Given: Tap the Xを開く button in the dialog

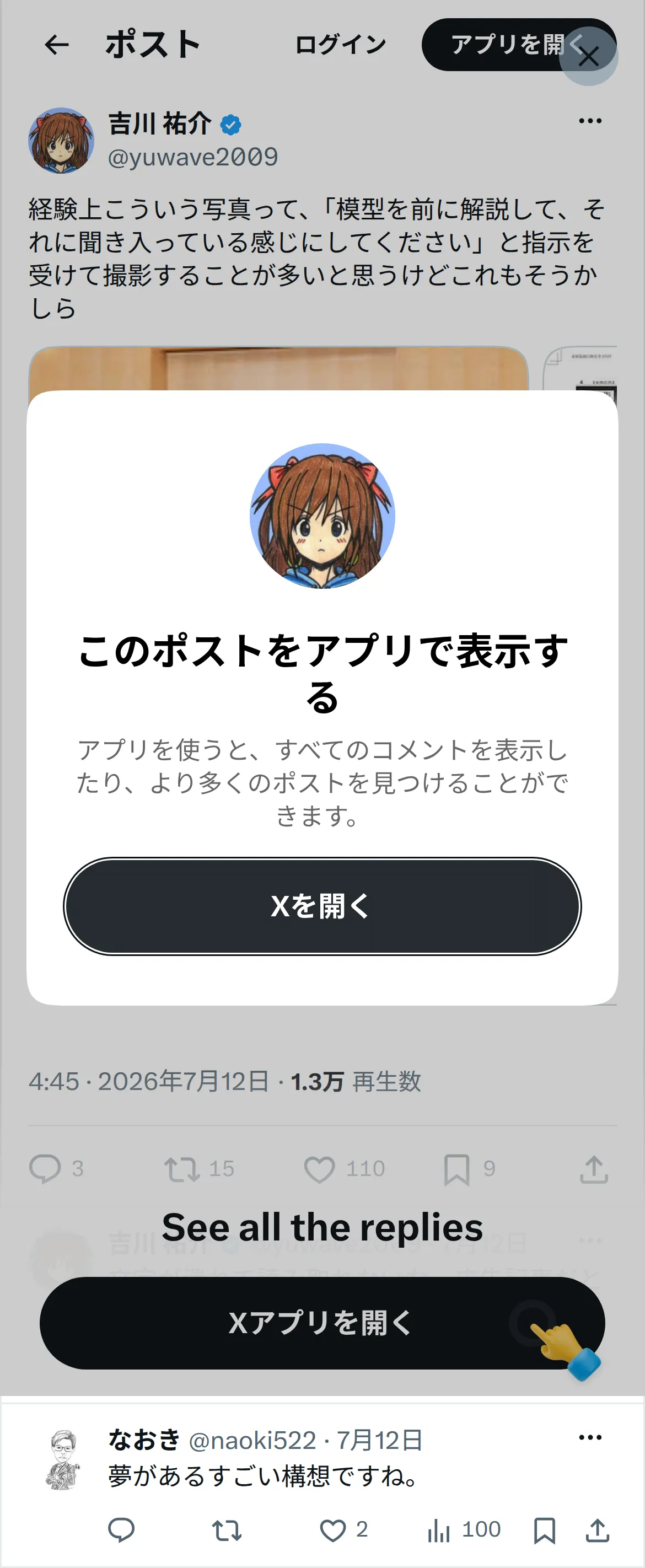Looking at the screenshot, I should click(x=322, y=906).
